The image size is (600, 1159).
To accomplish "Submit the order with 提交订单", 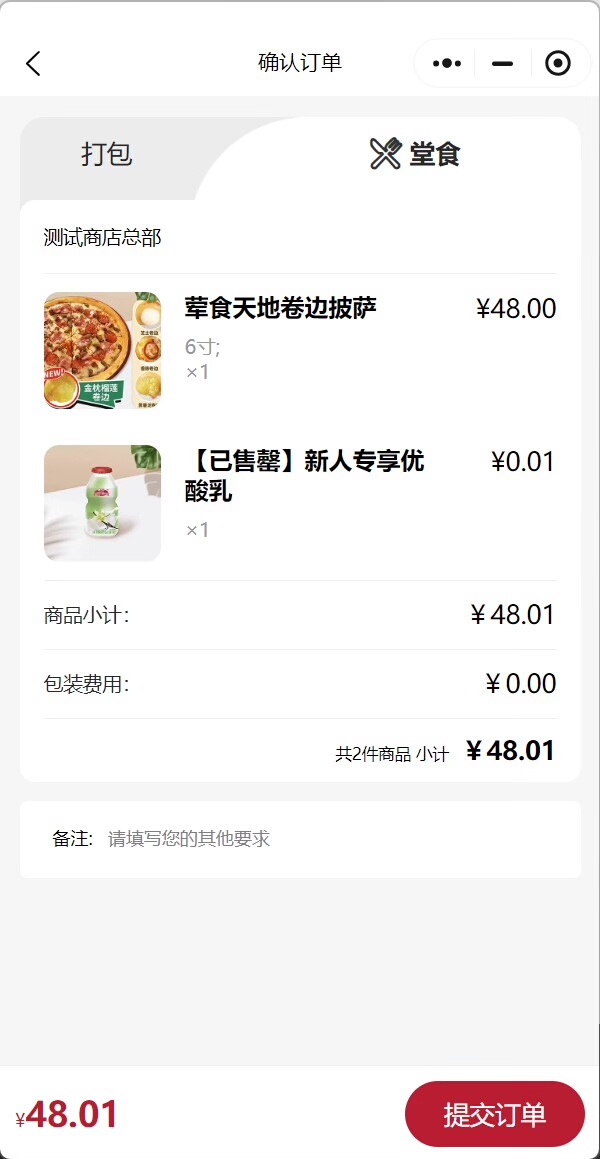I will pos(494,1114).
